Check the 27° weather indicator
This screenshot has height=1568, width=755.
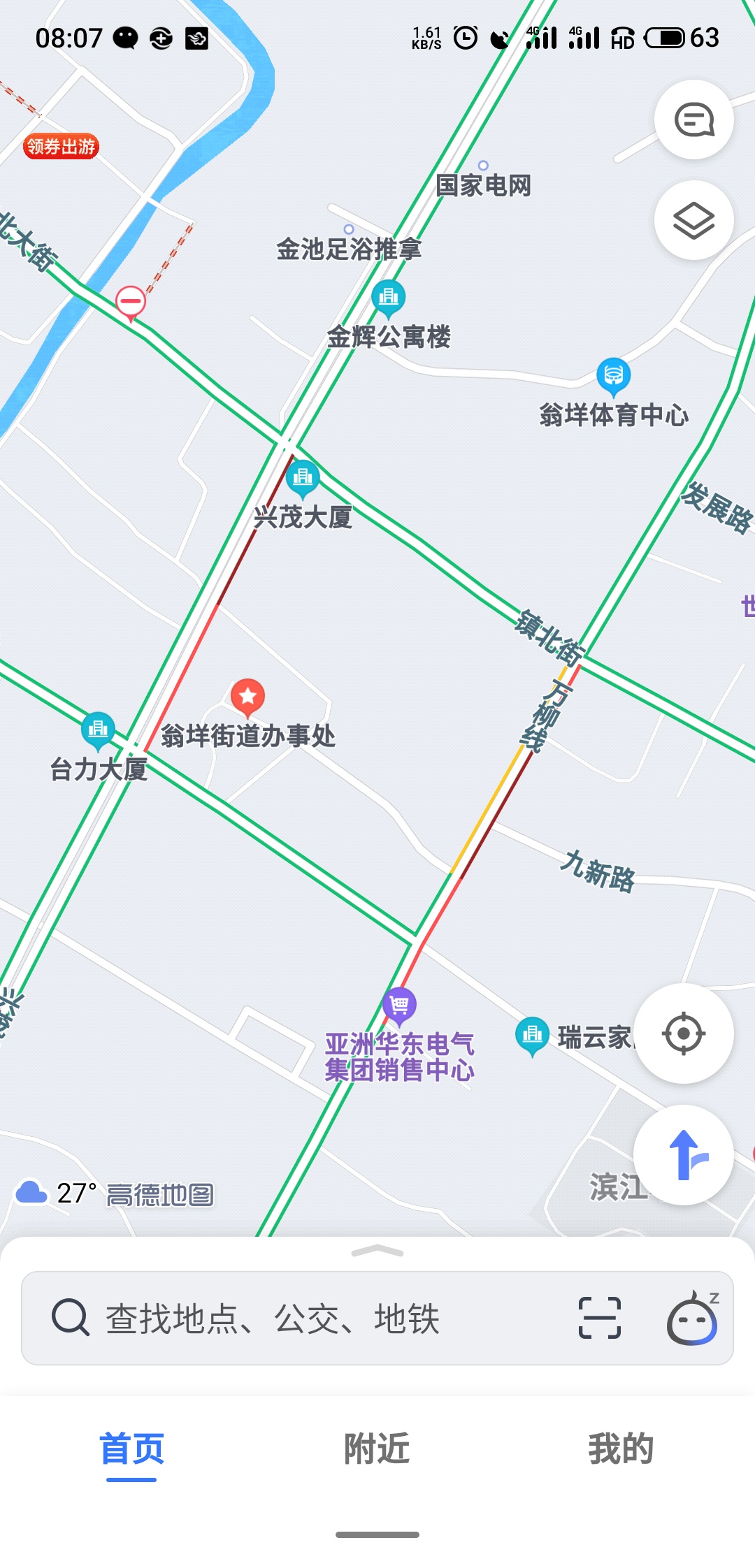(56, 1193)
